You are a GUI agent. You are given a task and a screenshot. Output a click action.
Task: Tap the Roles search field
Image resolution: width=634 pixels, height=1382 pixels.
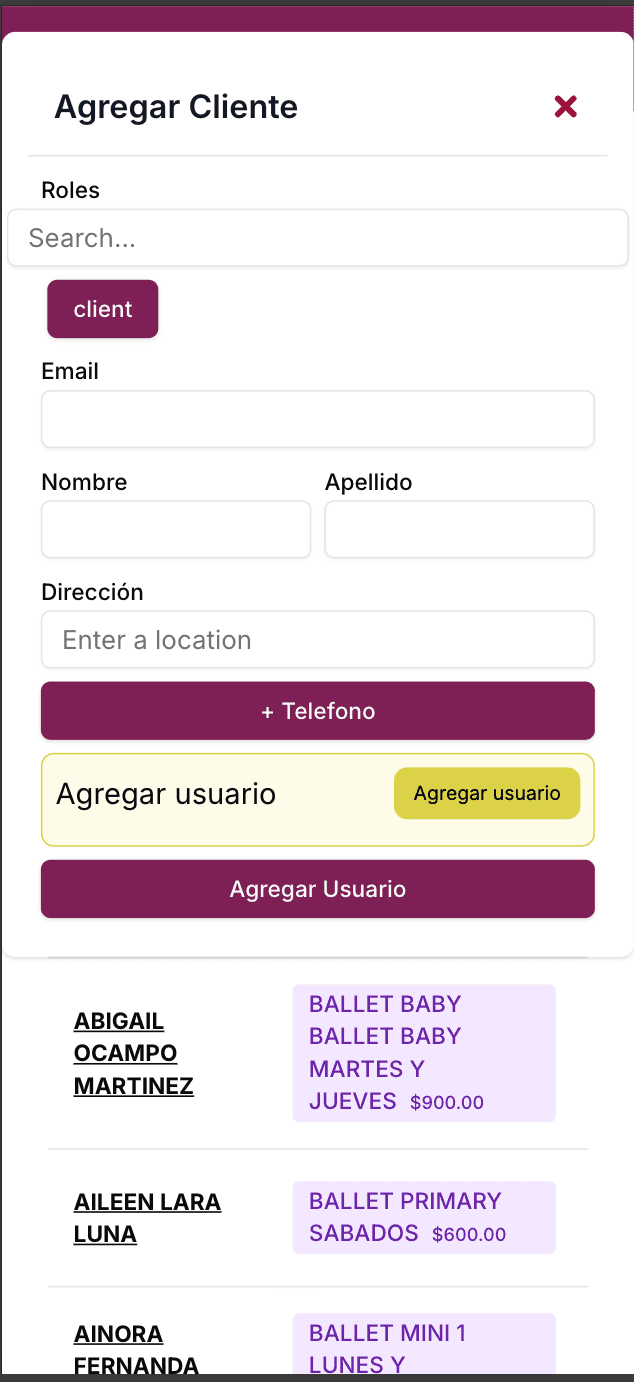(x=317, y=238)
